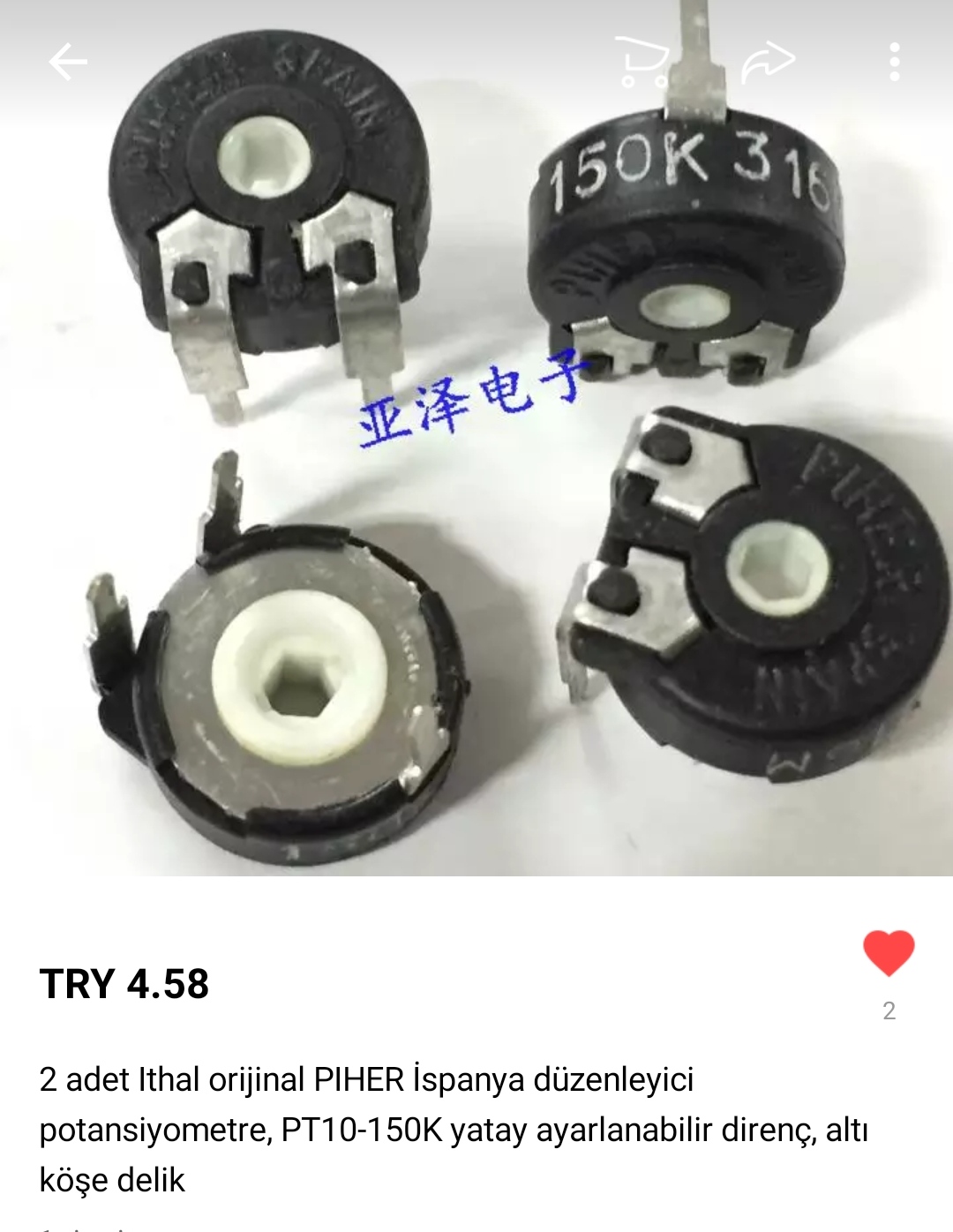This screenshot has height=1232, width=953.
Task: View the product photo full screen
Action: (x=476, y=494)
